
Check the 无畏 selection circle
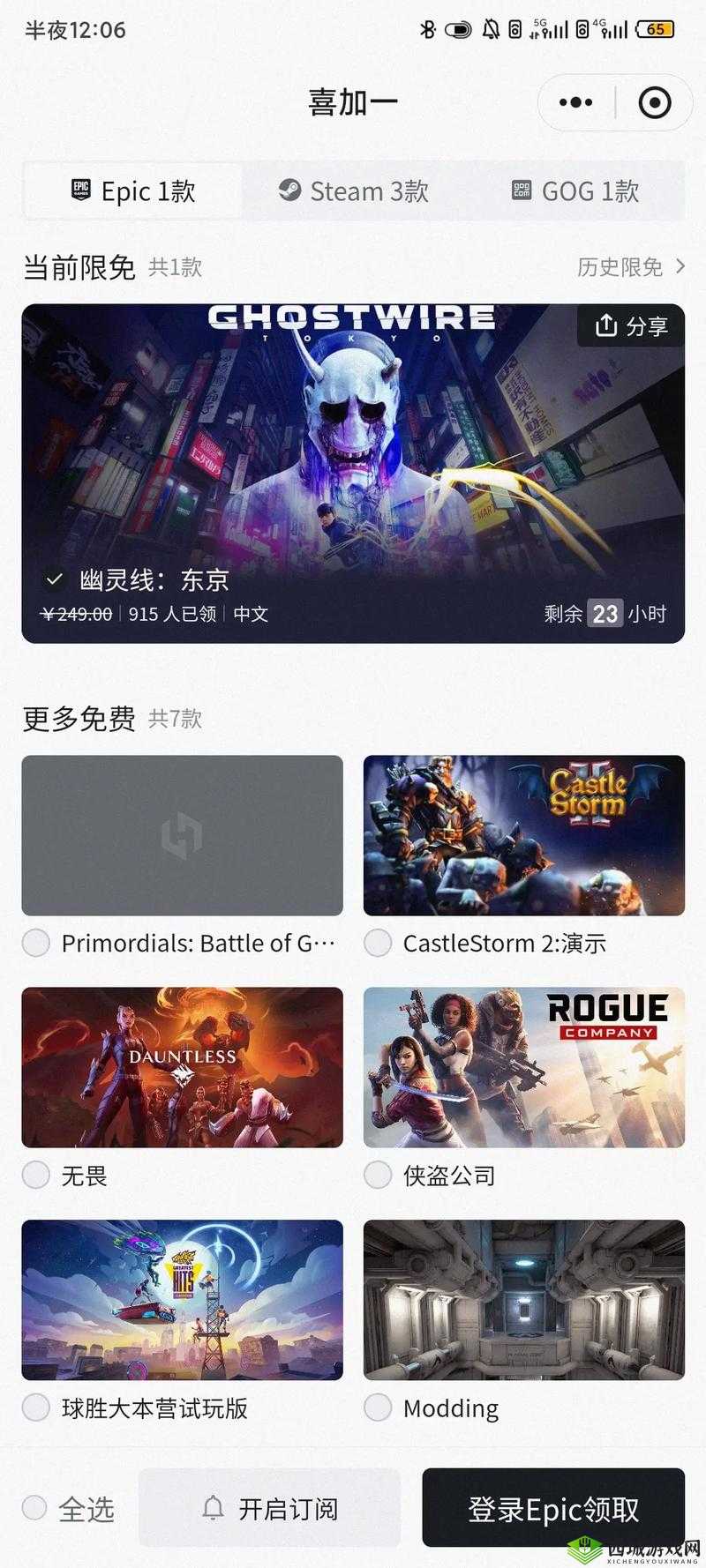click(36, 1175)
